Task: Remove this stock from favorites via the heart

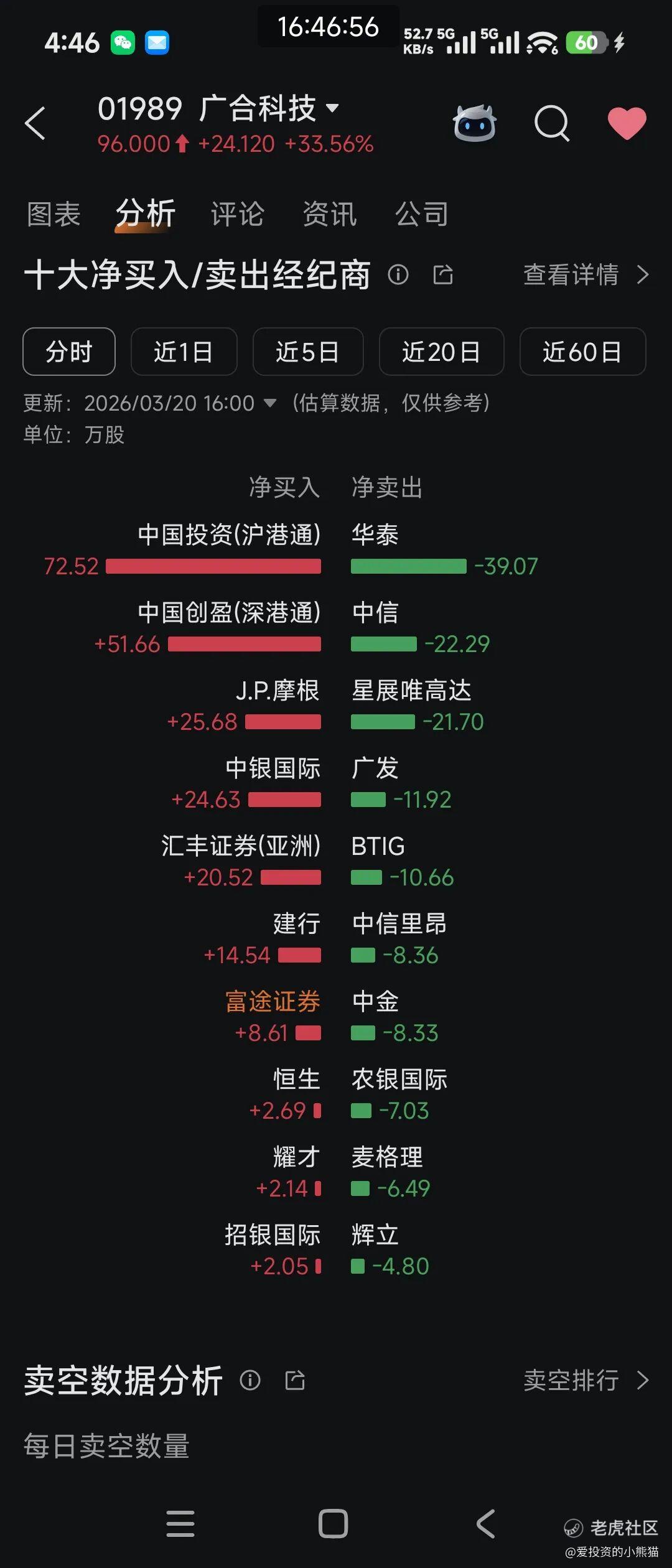Action: 627,123
